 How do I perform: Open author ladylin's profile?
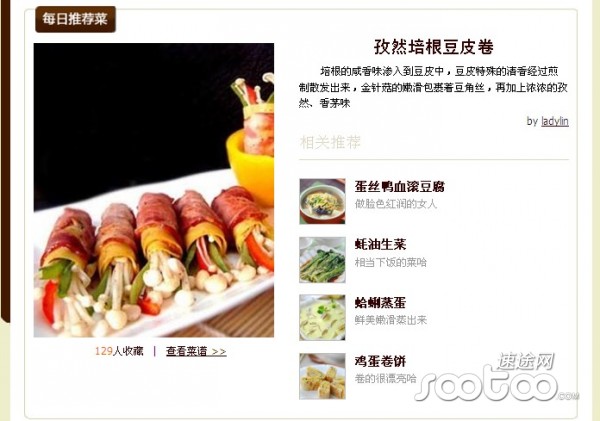click(x=555, y=121)
